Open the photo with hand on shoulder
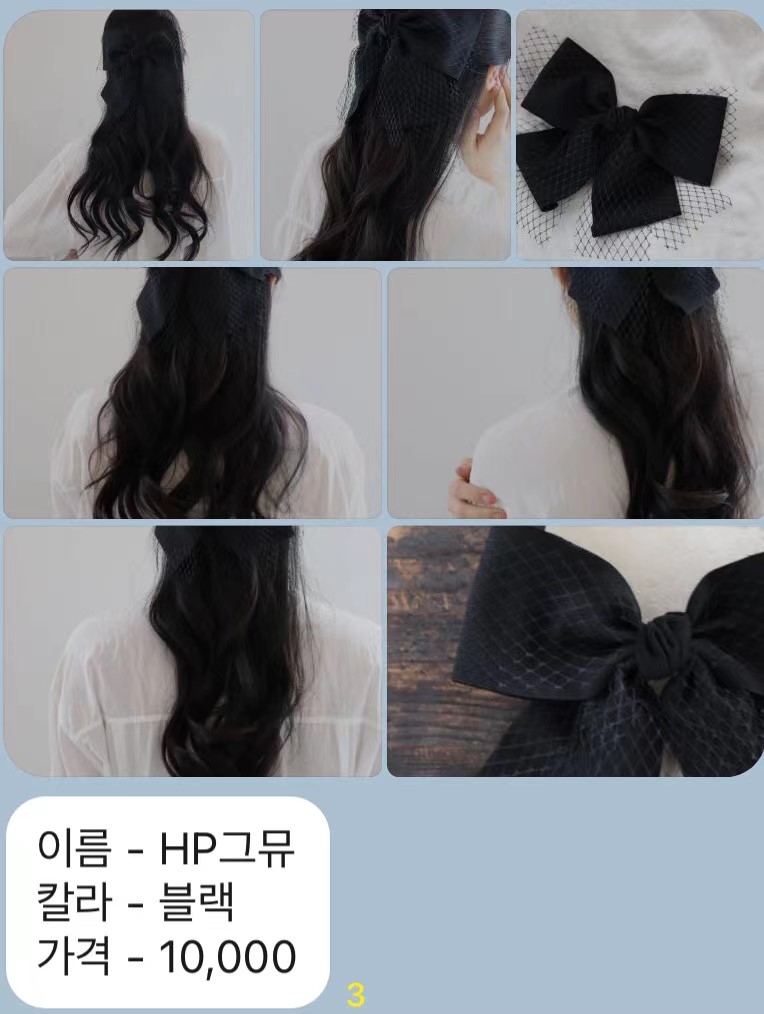Screen dimensions: 764x1014 coord(575,392)
